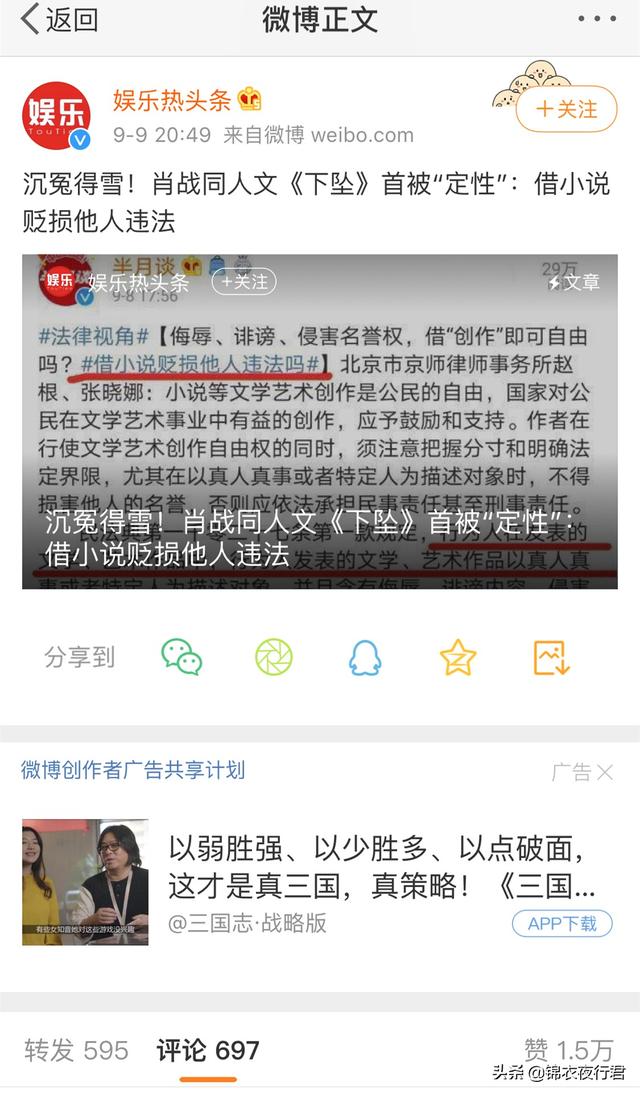Screen dimensions: 640x1095
Task: Open the three-dot overflow menu
Action: pos(598,19)
